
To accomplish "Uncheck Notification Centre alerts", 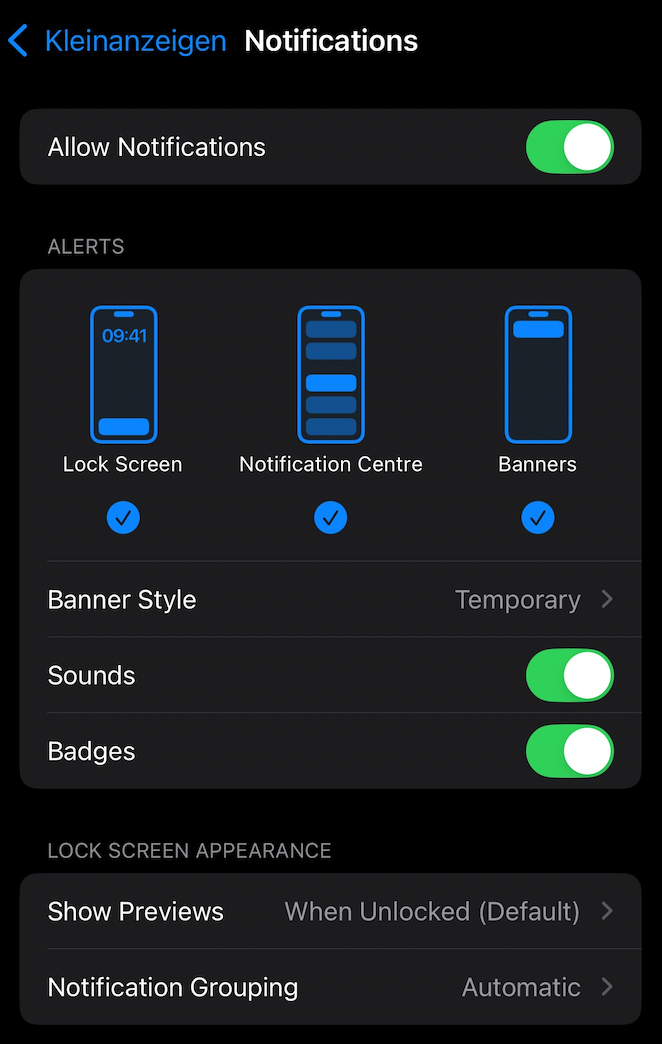I will click(330, 518).
